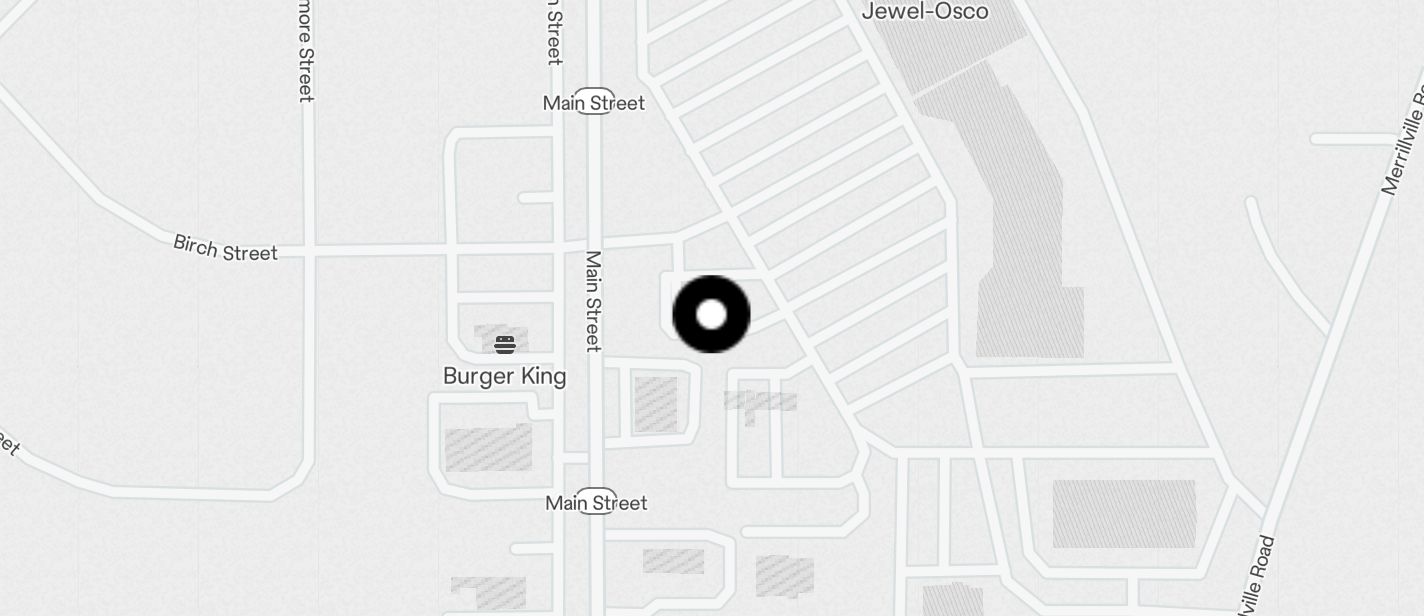
Task: Select the Jewel-Osco place label
Action: coord(925,11)
